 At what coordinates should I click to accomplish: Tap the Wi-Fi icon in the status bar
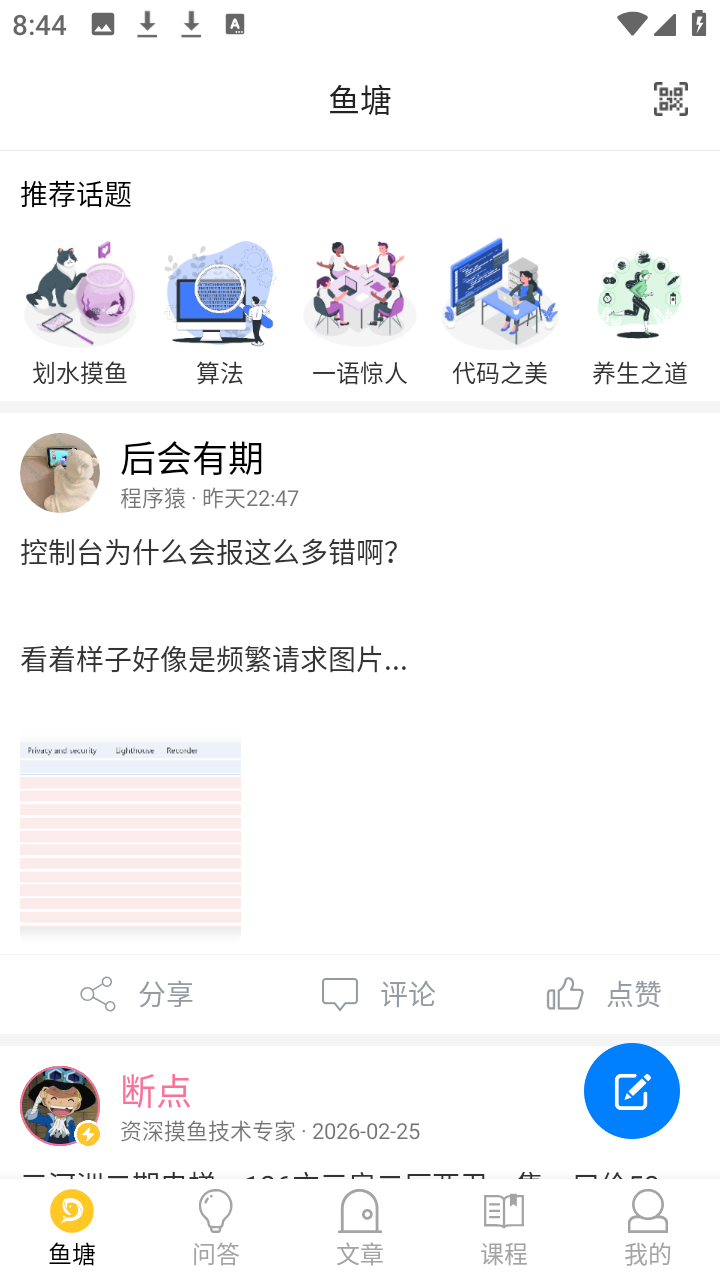631,24
